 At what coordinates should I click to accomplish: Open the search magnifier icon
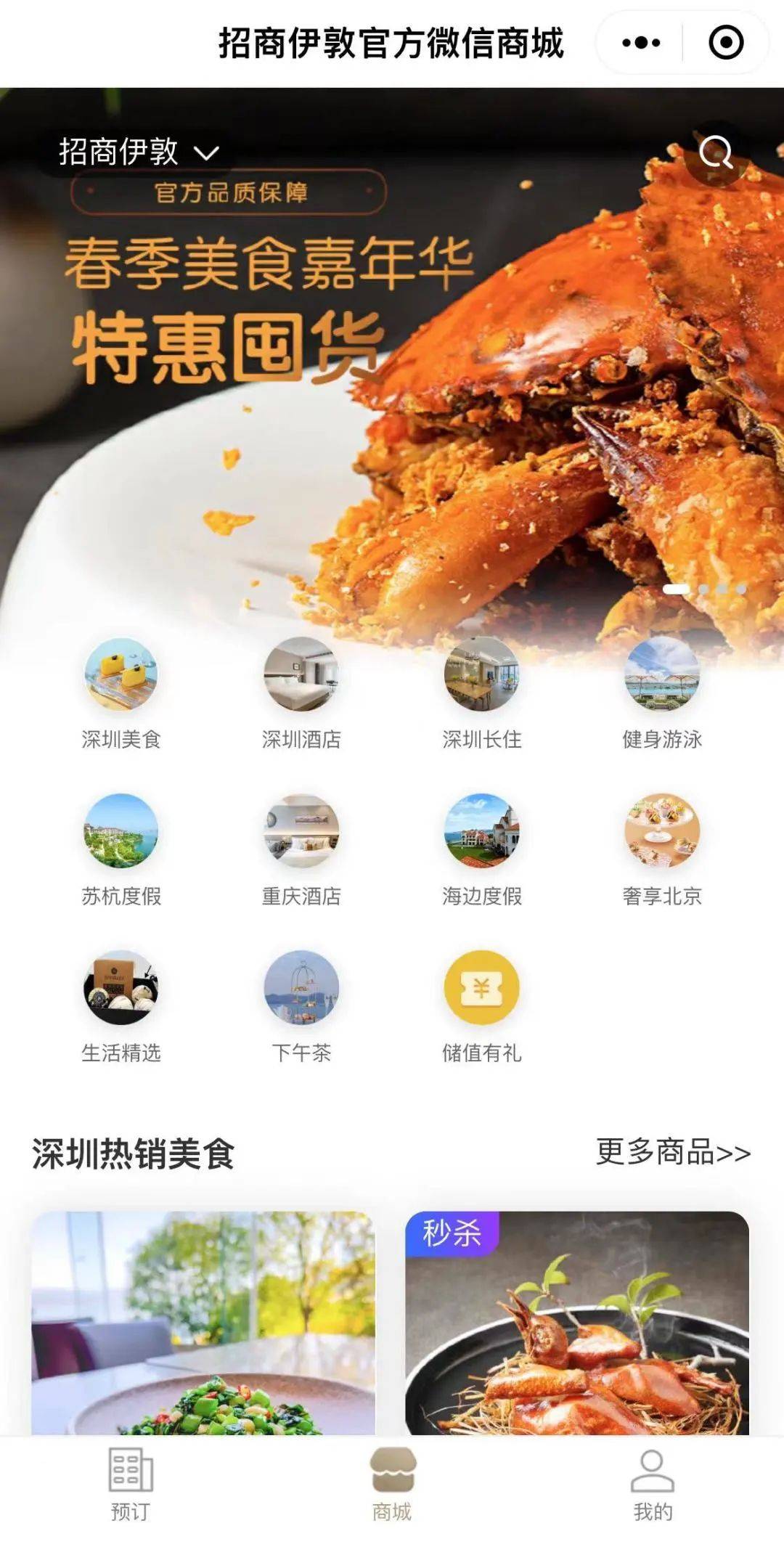[716, 152]
